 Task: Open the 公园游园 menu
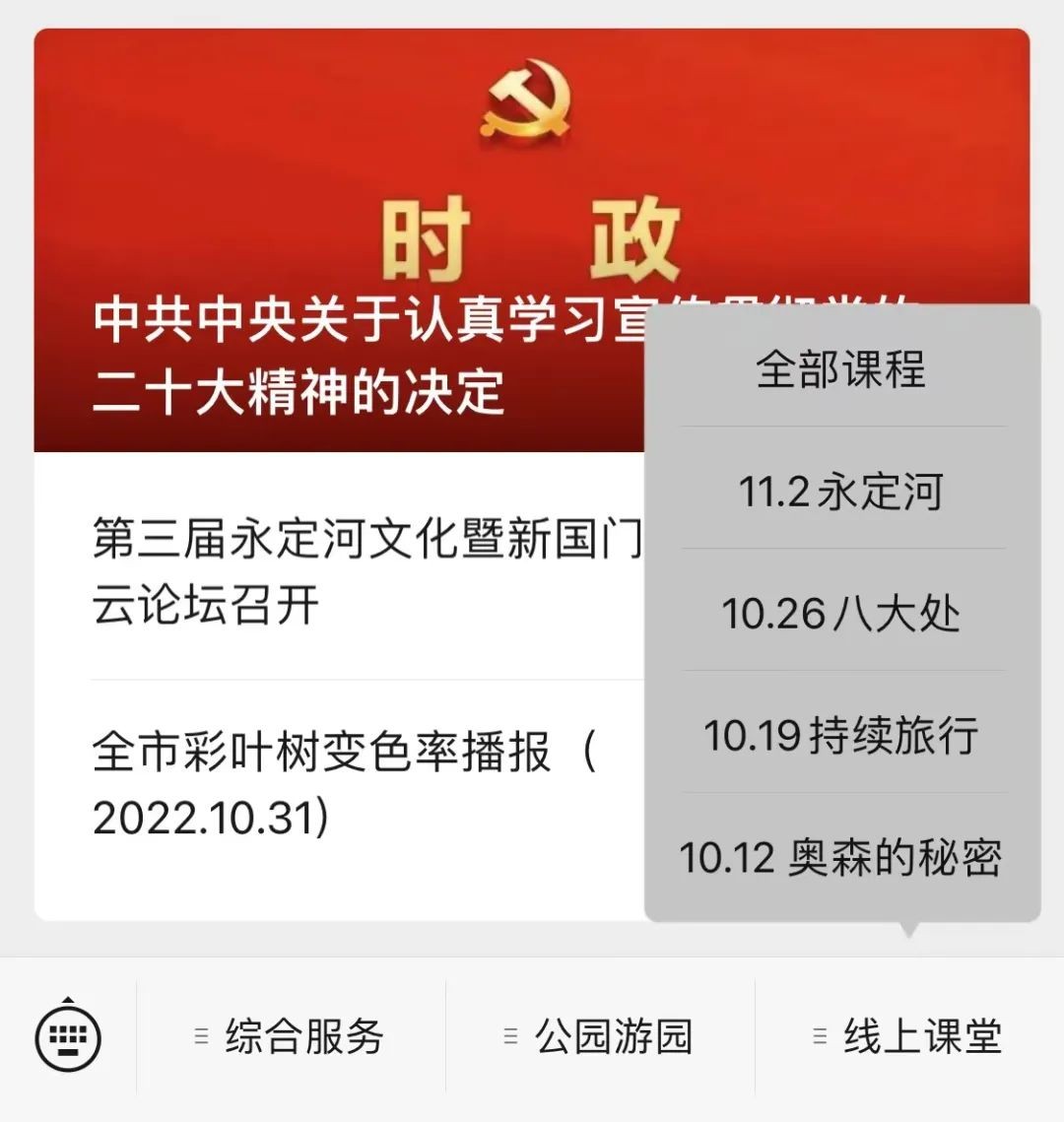click(600, 1036)
